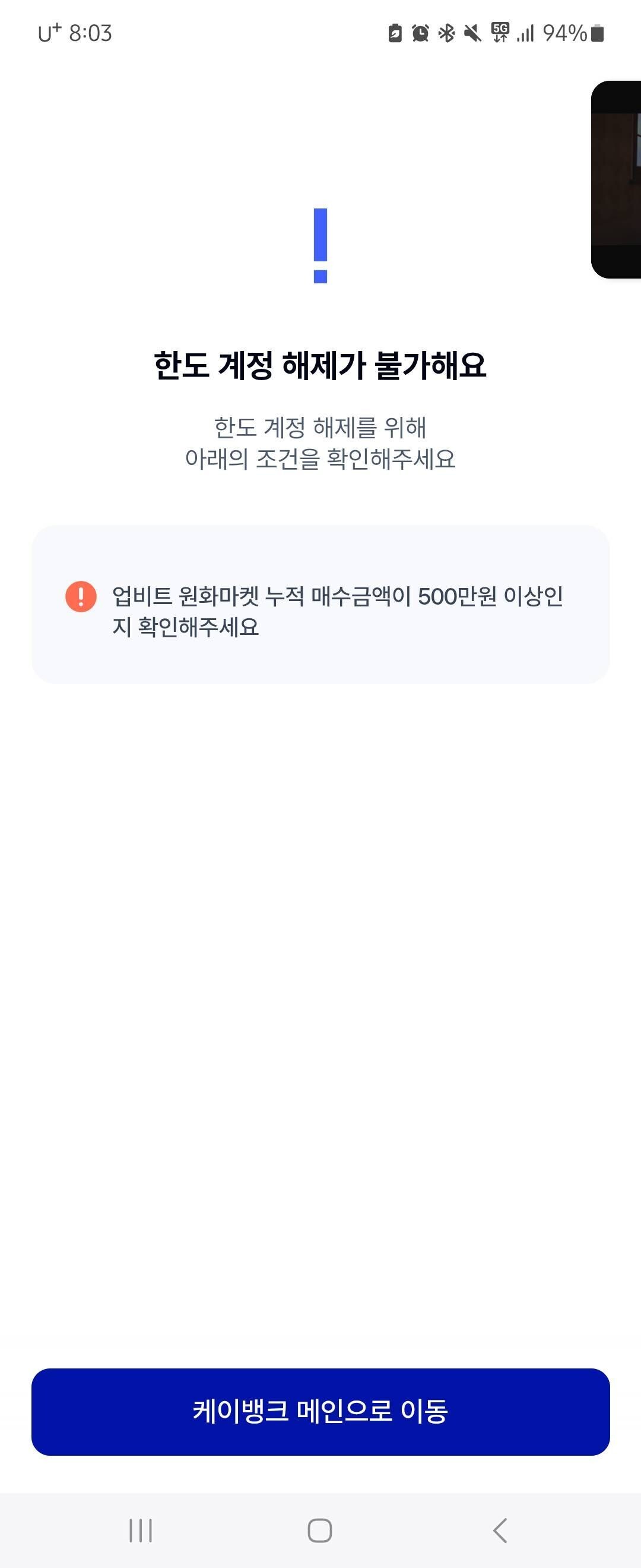Tap the 한도 계정 해제가 불가해요 heading
641x1568 pixels.
pos(320,364)
